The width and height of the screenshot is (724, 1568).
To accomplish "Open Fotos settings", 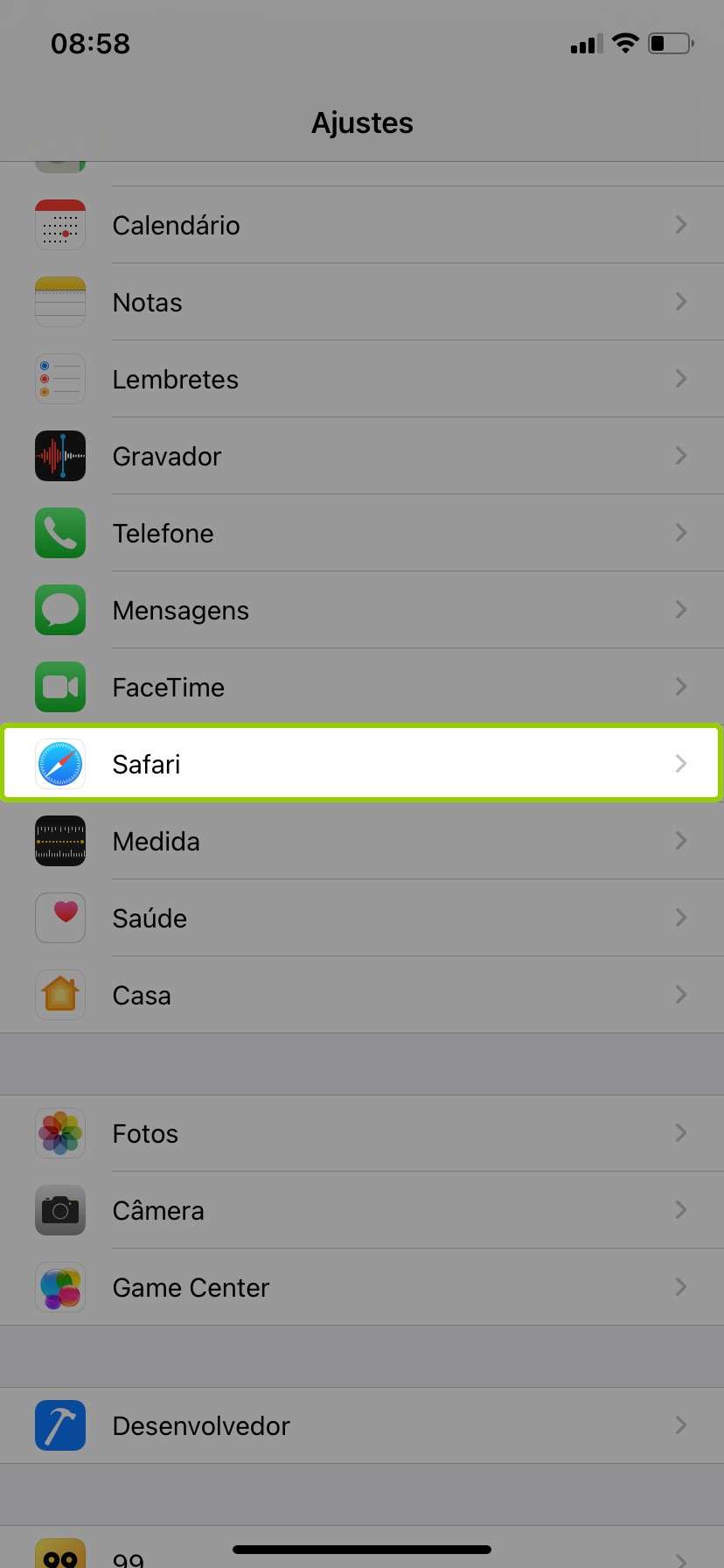I will pos(362,1133).
